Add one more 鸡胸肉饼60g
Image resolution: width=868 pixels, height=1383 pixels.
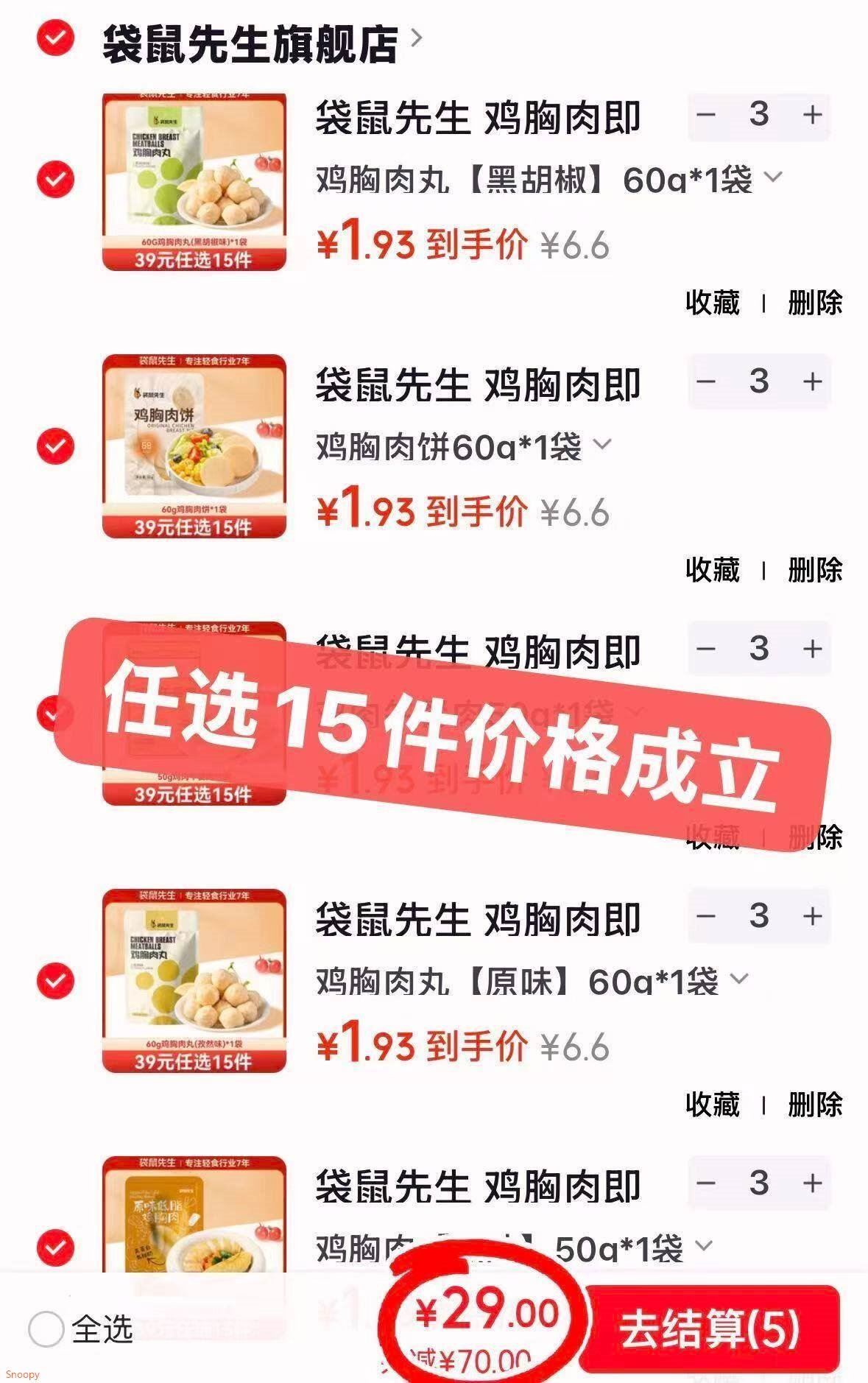(x=812, y=382)
